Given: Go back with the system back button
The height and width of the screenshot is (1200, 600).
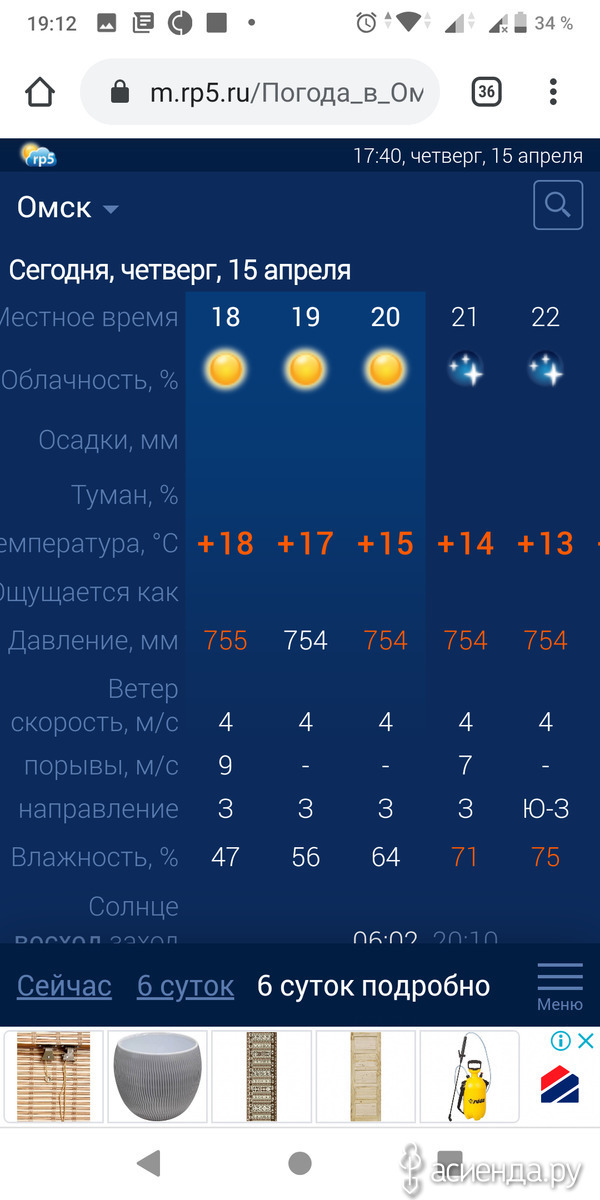Looking at the screenshot, I should [x=149, y=1162].
